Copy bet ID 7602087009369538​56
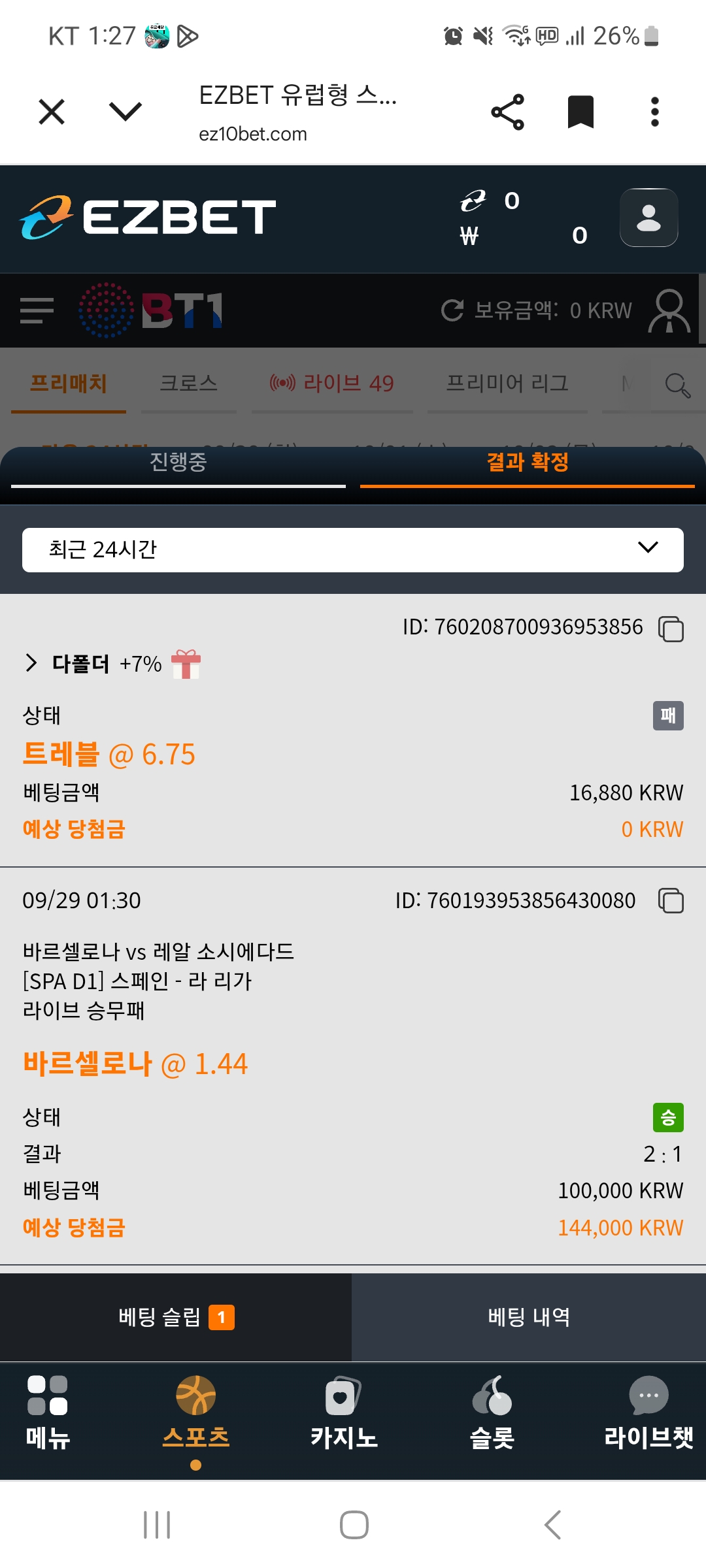Viewport: 706px width, 1568px height. click(671, 629)
